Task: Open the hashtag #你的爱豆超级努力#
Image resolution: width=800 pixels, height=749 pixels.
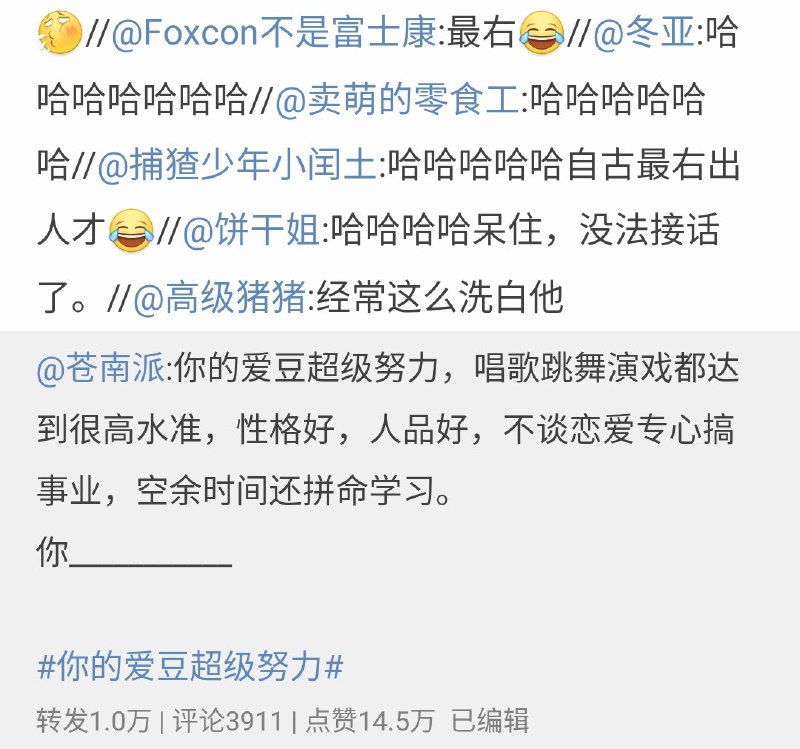Action: [190, 665]
